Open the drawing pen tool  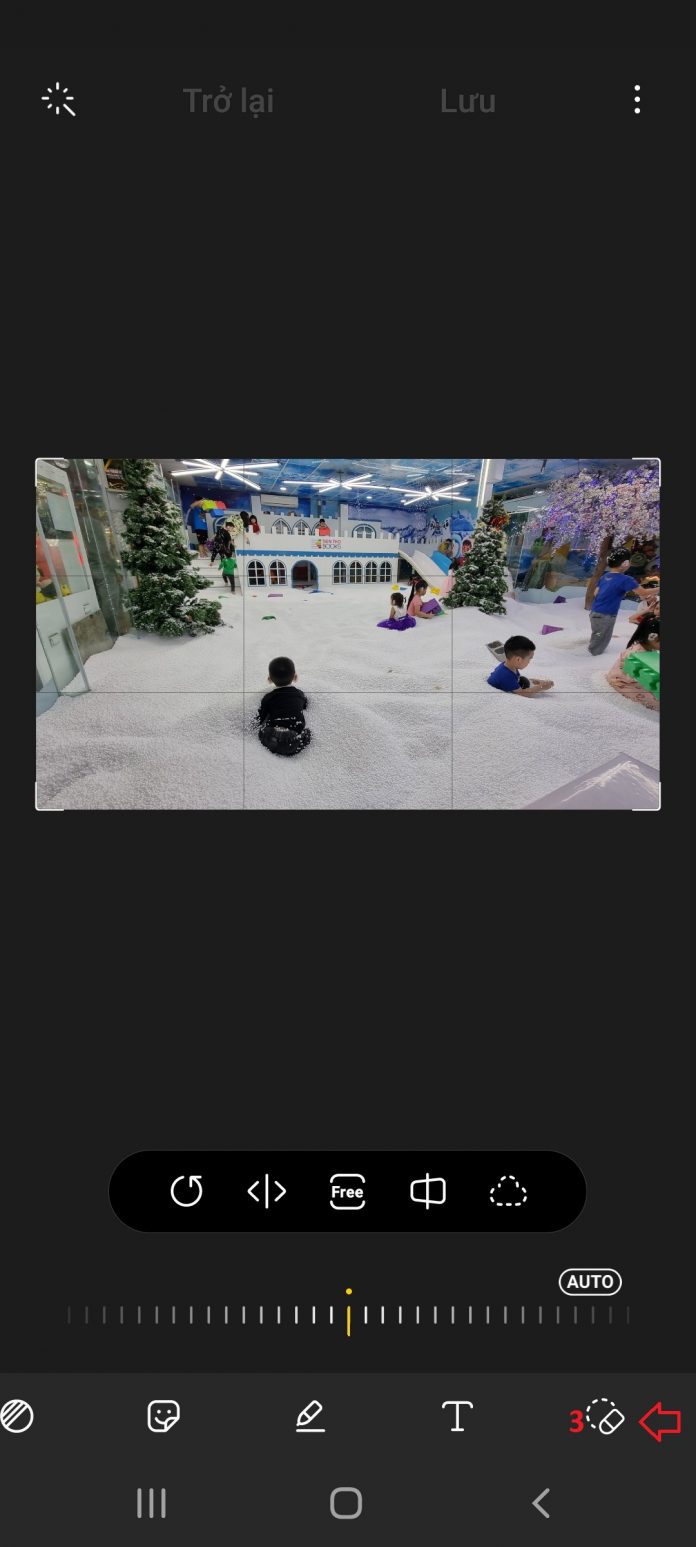coord(310,1416)
